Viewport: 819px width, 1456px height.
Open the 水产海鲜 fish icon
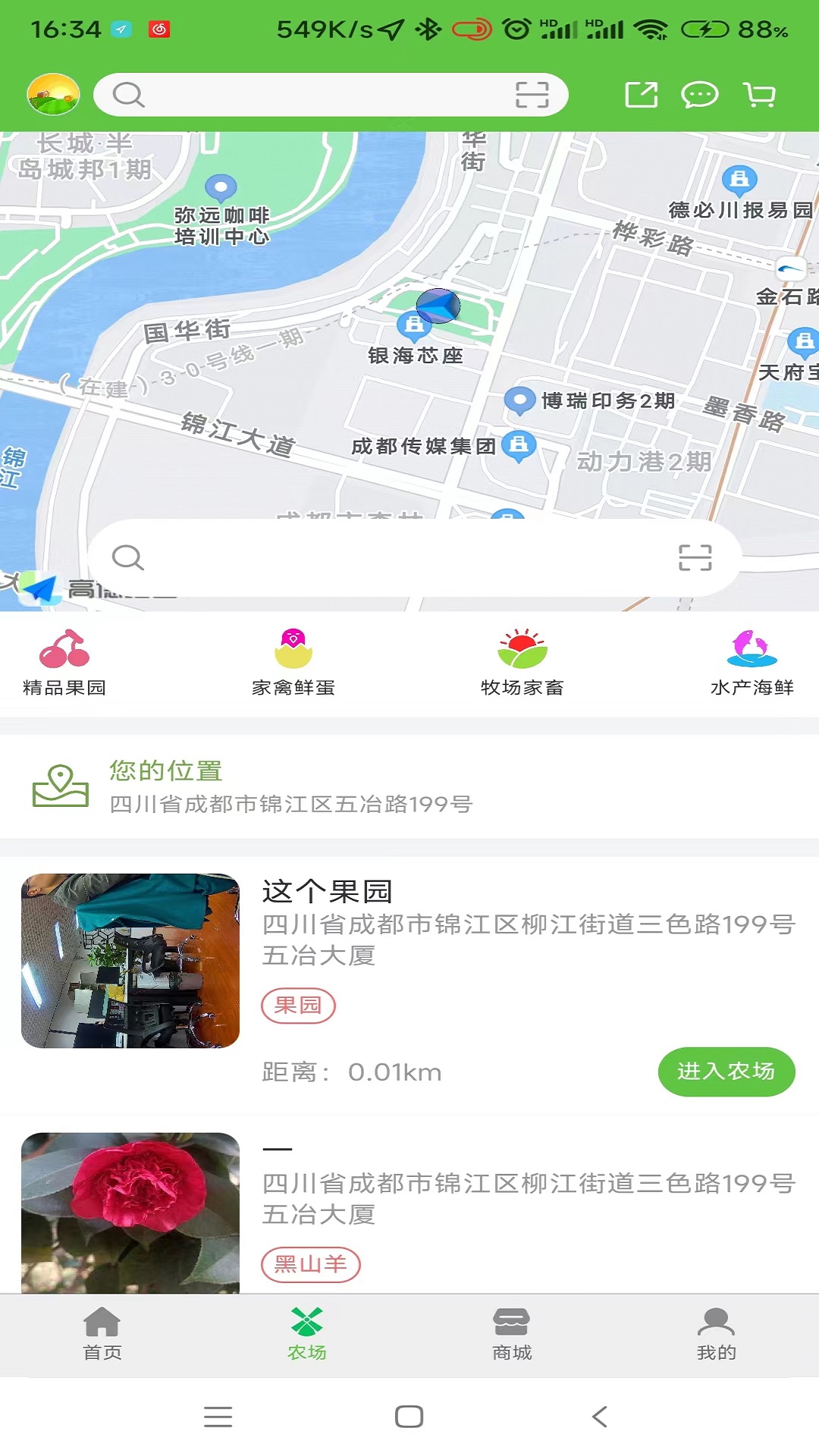(750, 650)
